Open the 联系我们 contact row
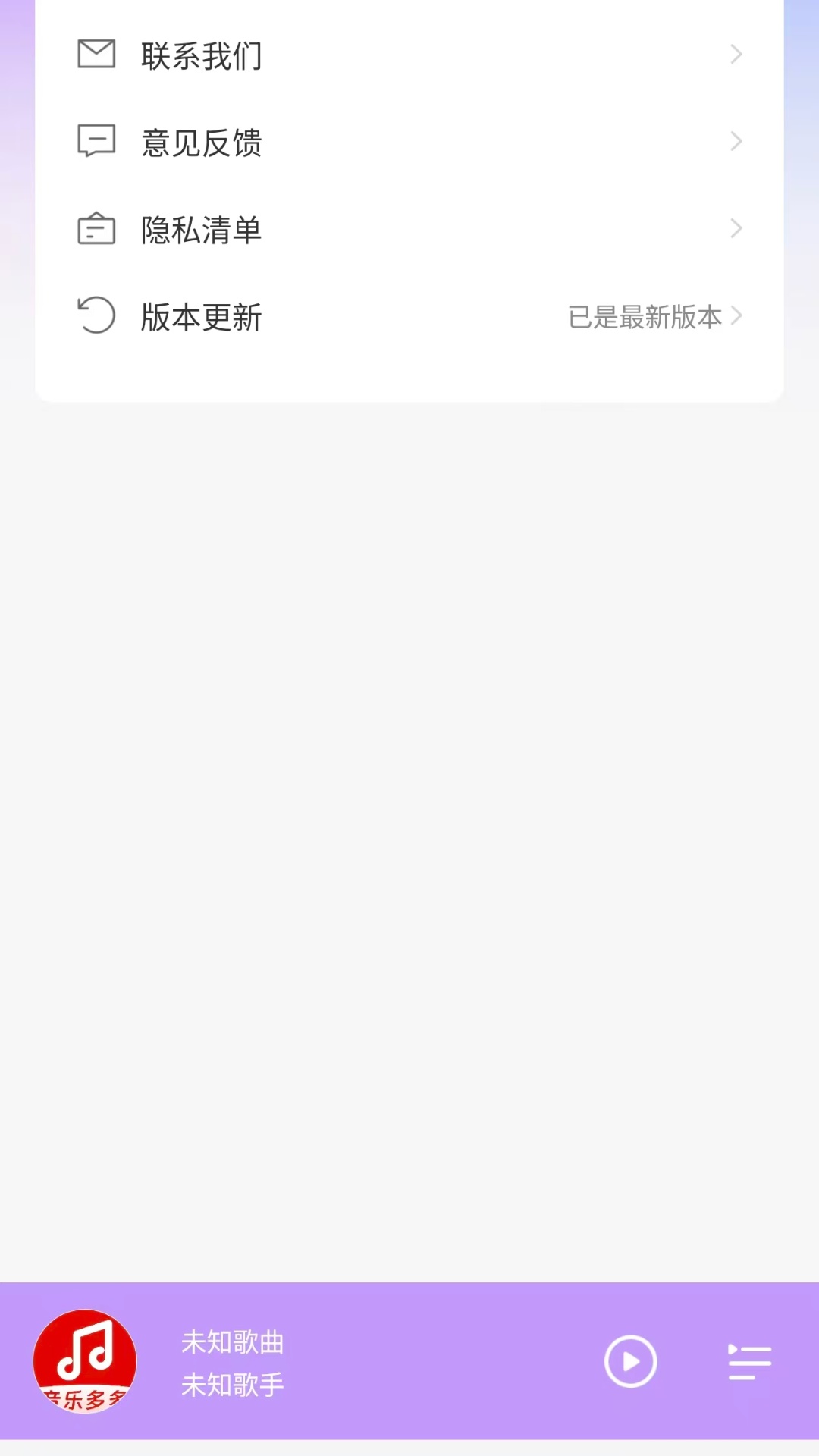The image size is (819, 1456). [409, 55]
